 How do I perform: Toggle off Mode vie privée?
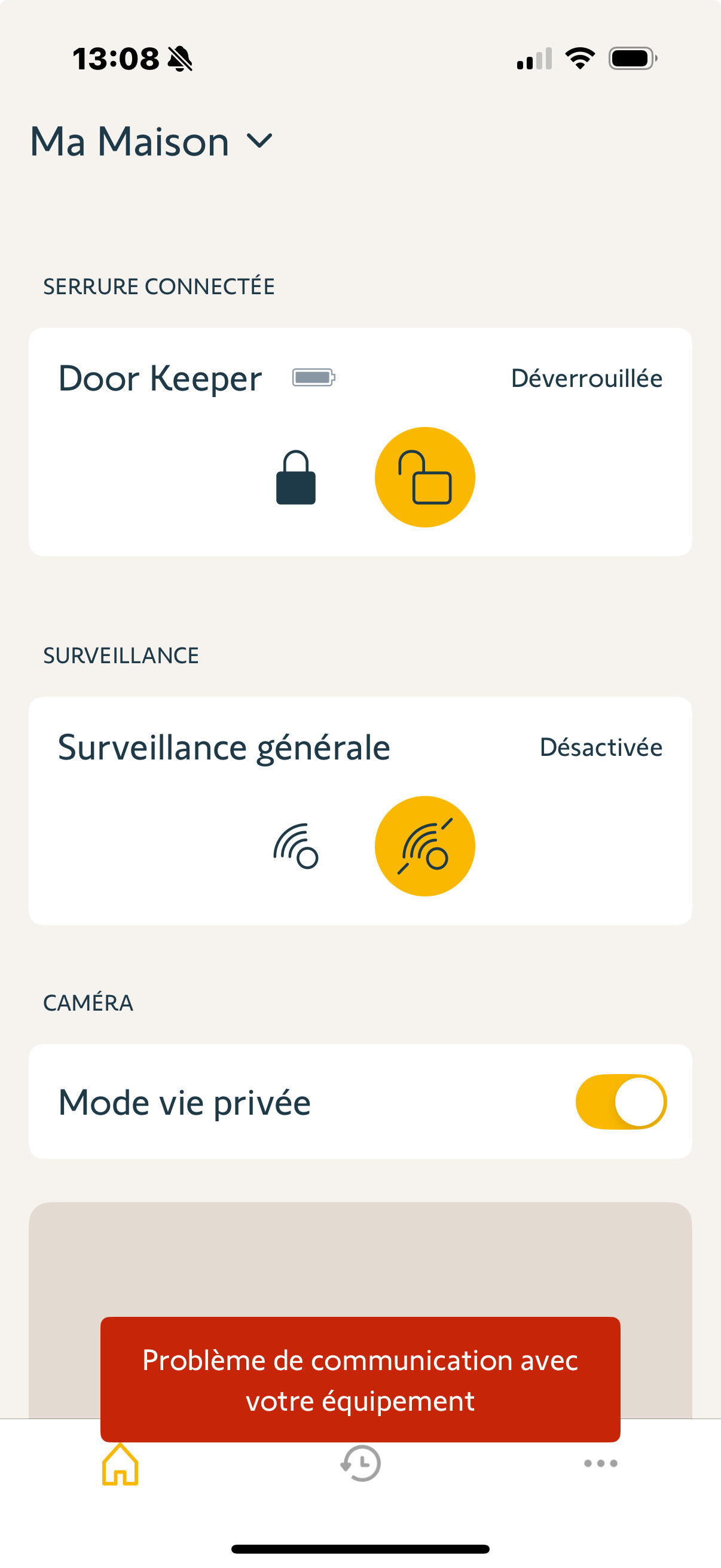[621, 1102]
